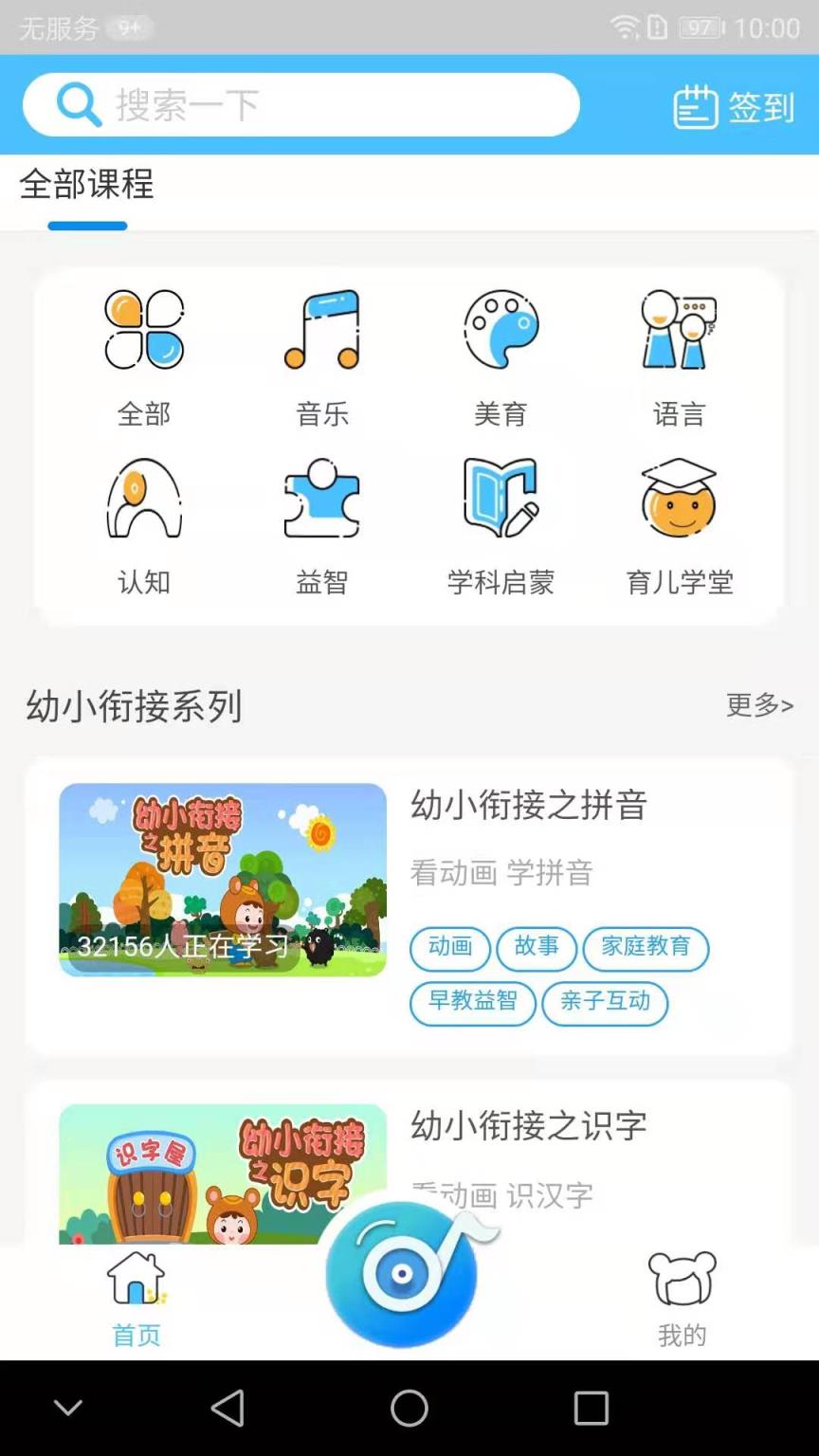Collapse the notification bar arrow
This screenshot has width=819, height=1456.
click(x=67, y=1408)
